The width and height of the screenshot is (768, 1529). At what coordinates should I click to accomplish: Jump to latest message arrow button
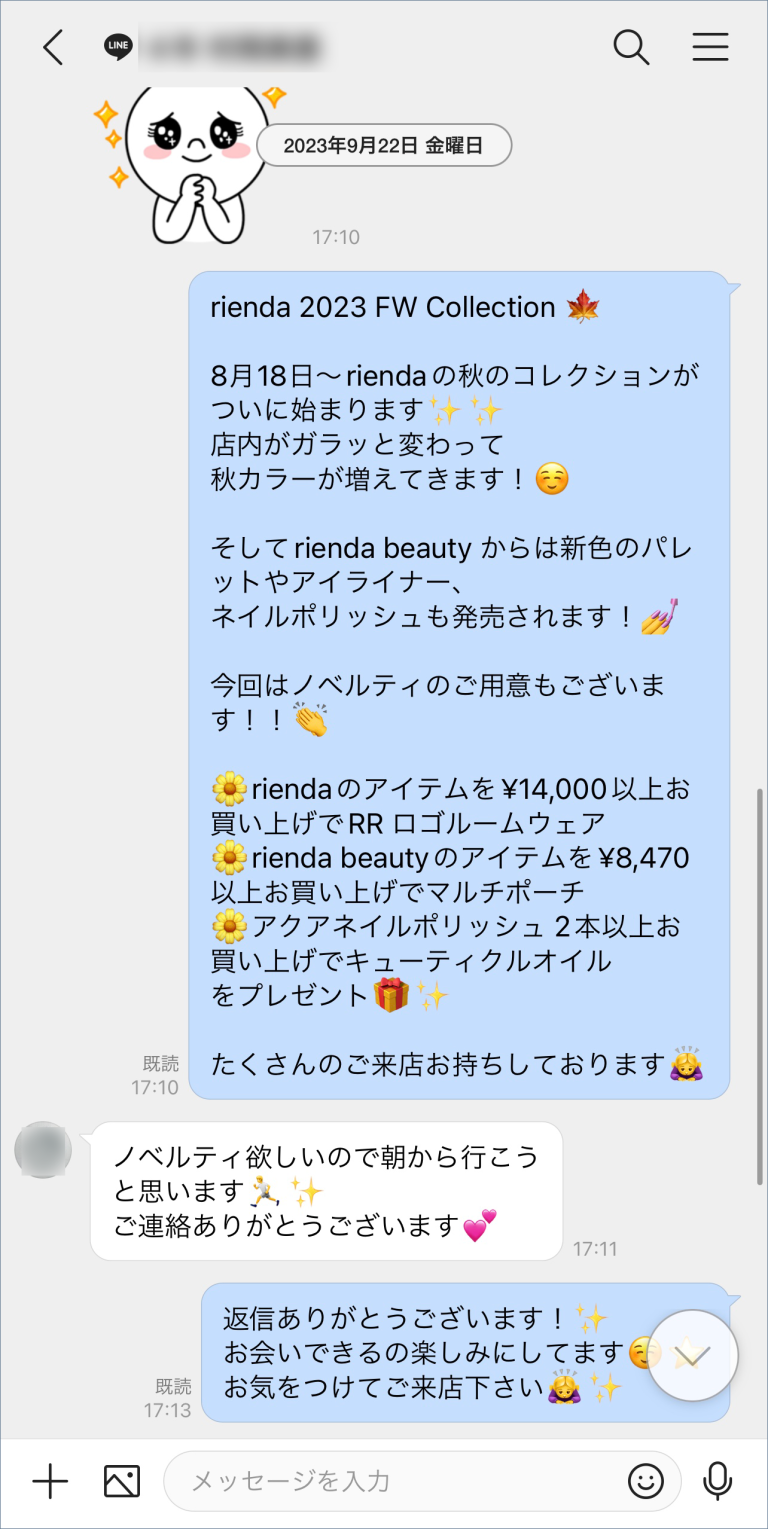pyautogui.click(x=693, y=1356)
